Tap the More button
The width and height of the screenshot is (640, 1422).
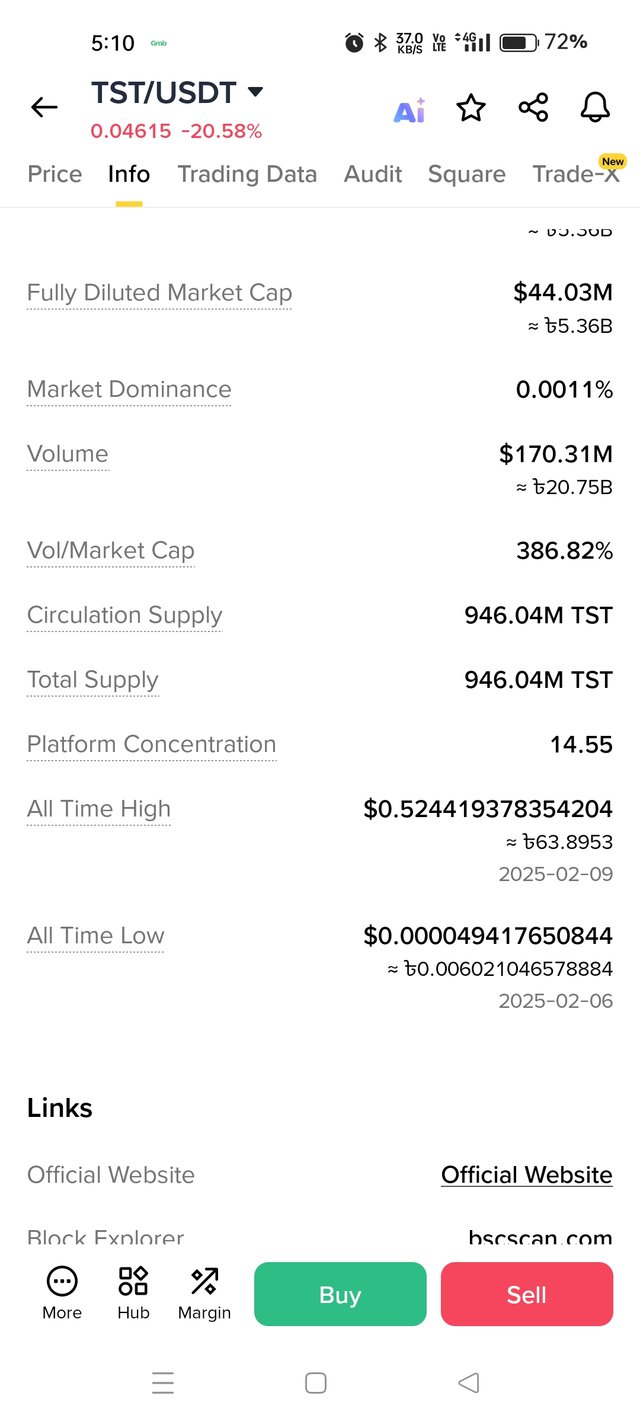point(62,1293)
